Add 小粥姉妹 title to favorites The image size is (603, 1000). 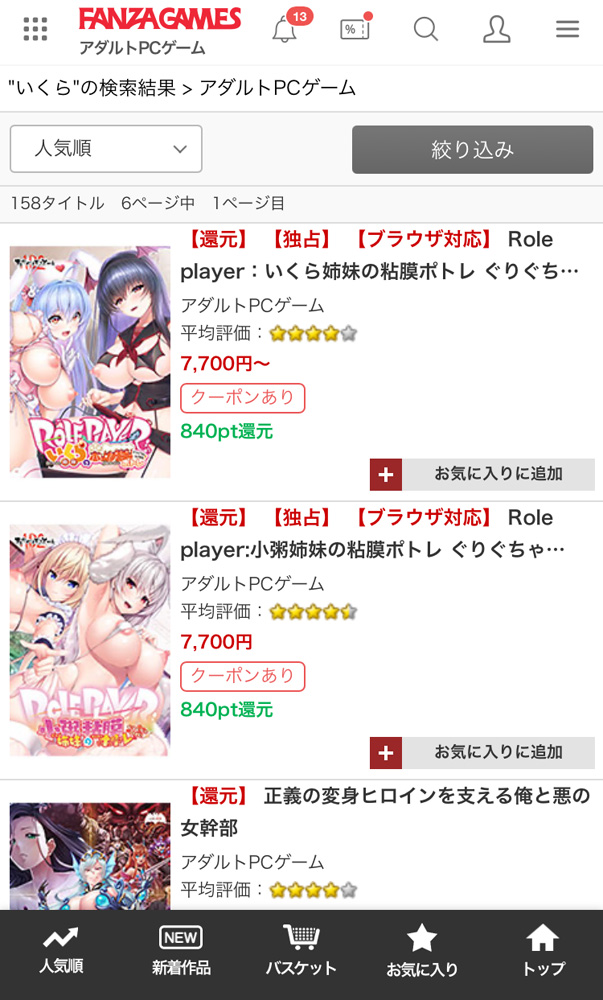482,752
